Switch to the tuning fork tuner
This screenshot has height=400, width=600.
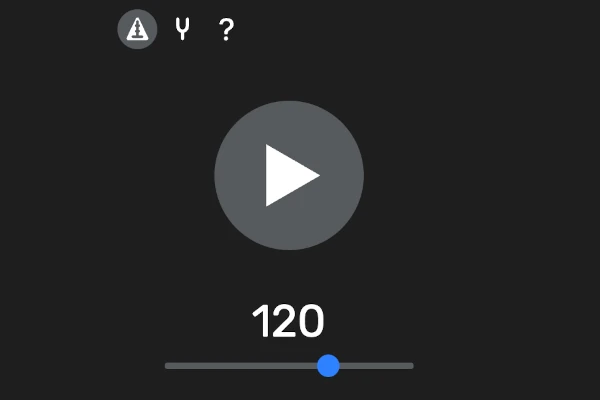[182, 30]
